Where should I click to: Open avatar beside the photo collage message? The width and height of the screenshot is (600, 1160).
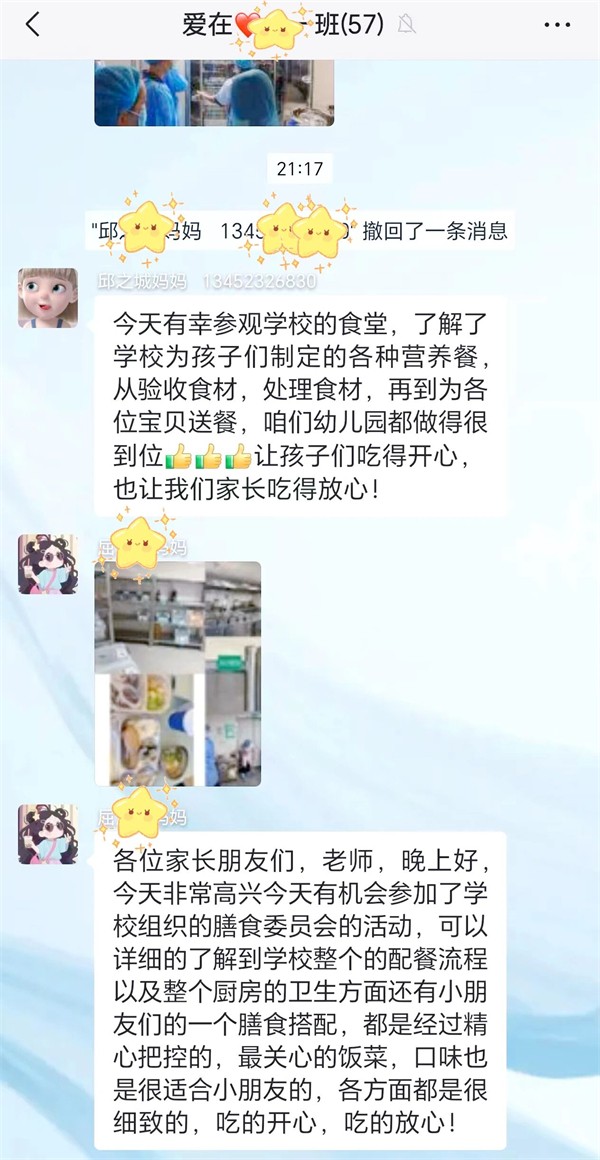[47, 564]
